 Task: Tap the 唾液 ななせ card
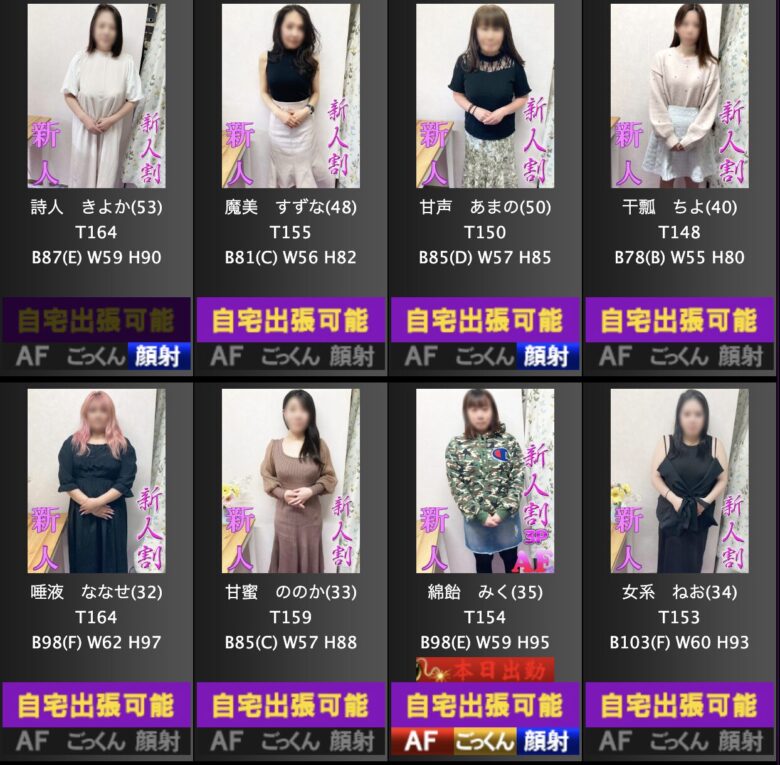pyautogui.click(x=96, y=480)
